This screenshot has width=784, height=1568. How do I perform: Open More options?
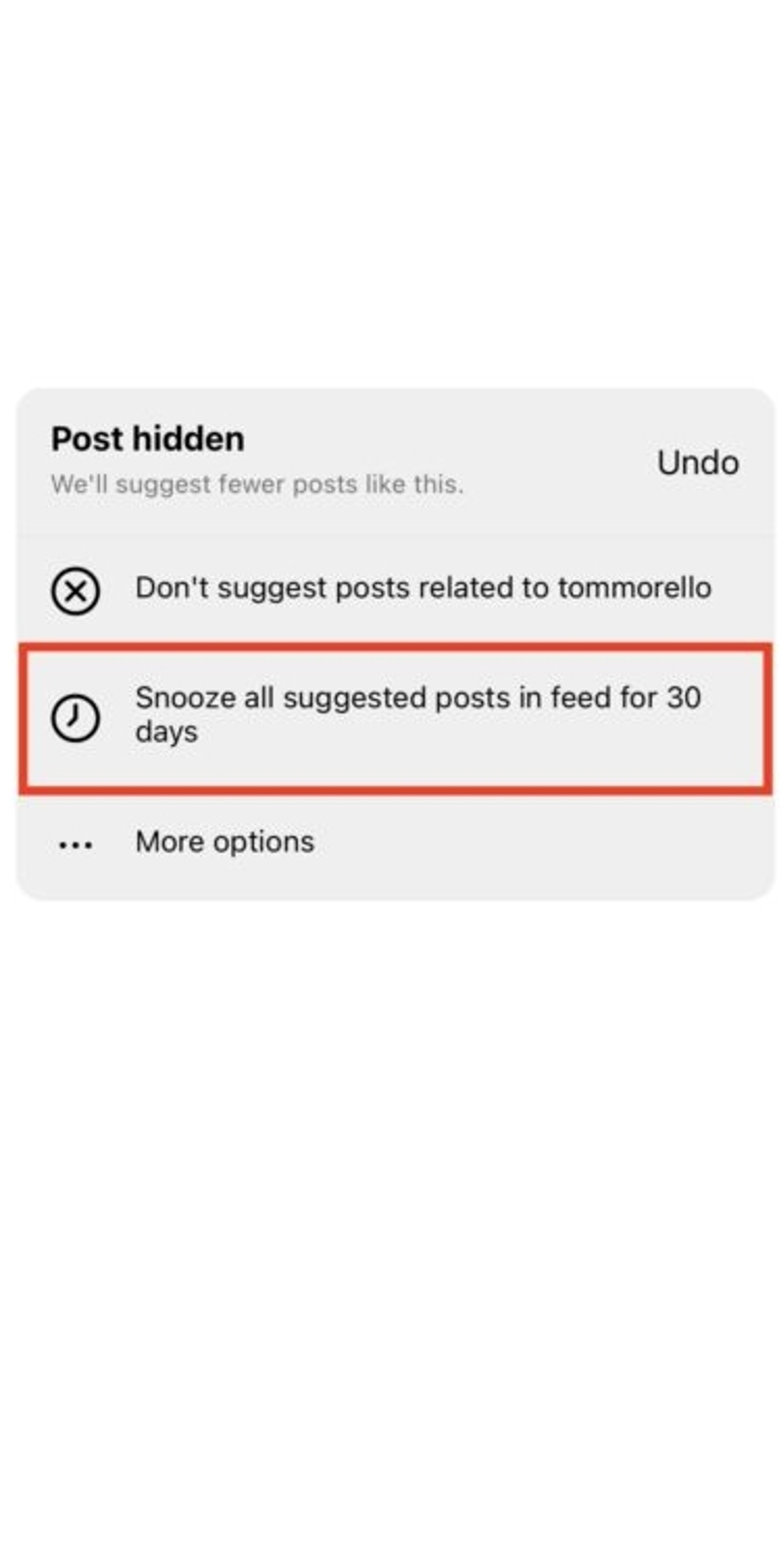coord(395,843)
